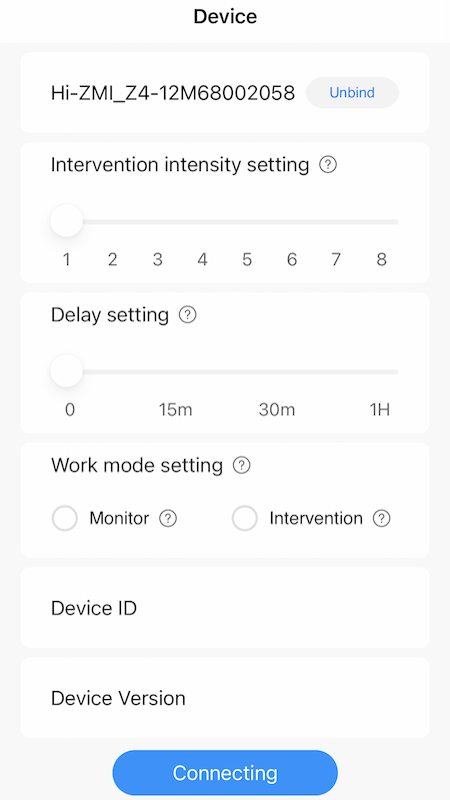
Task: Open the help icon beside Monitor
Action: coord(168,519)
